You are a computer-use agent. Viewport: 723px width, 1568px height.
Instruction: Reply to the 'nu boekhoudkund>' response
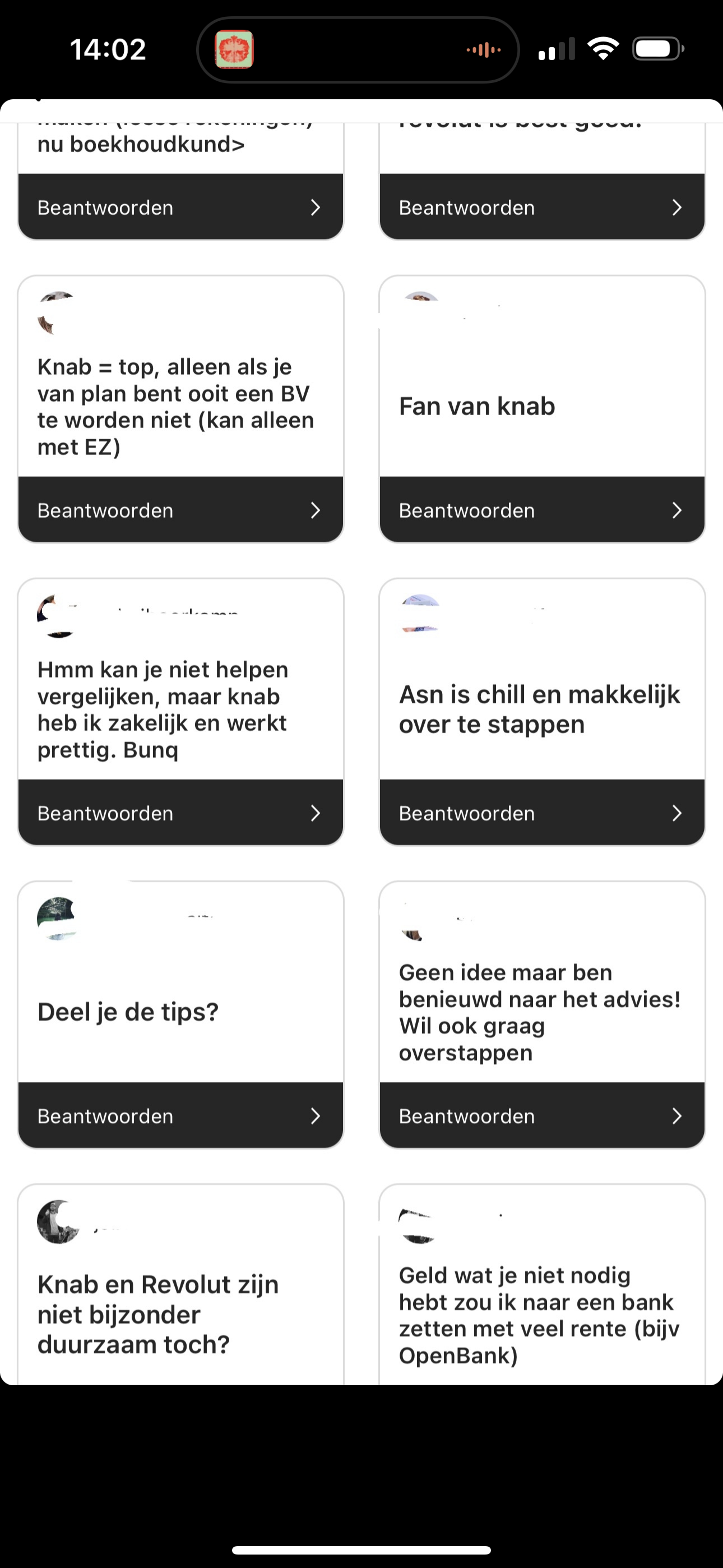click(180, 207)
